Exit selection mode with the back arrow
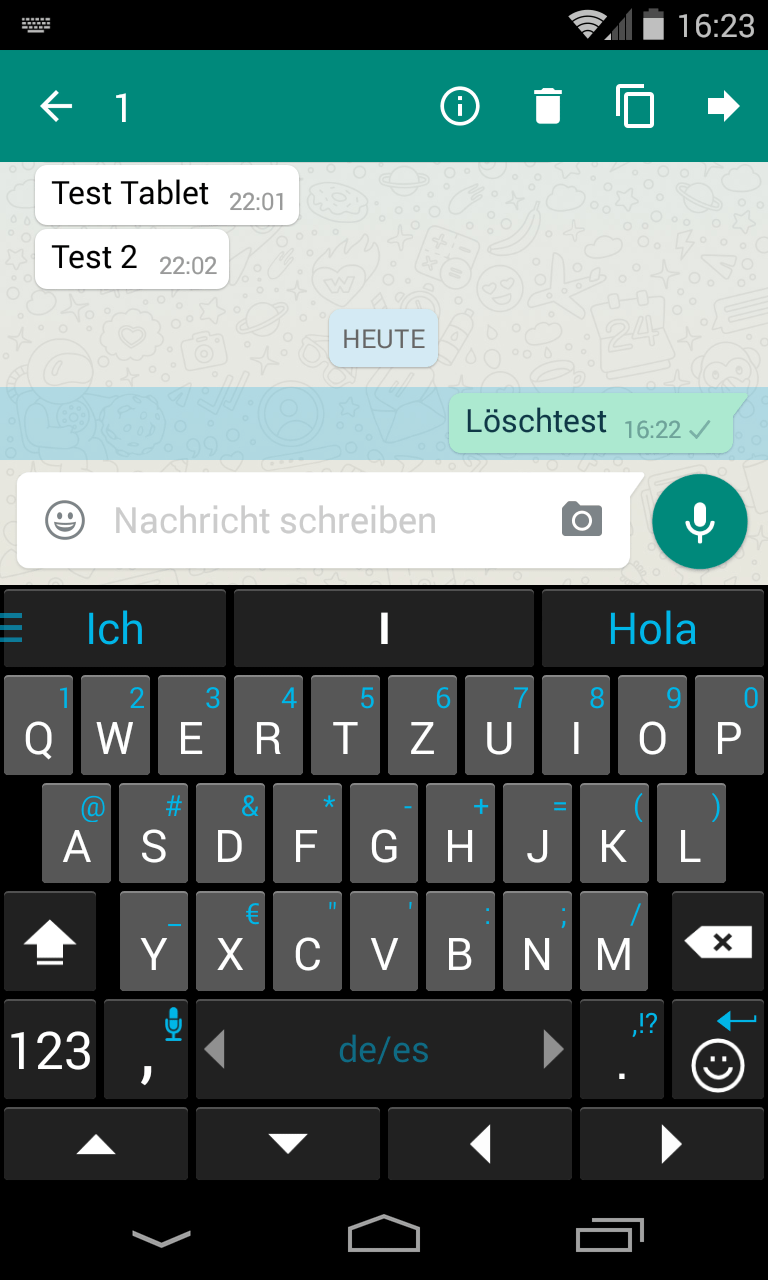 tap(56, 106)
